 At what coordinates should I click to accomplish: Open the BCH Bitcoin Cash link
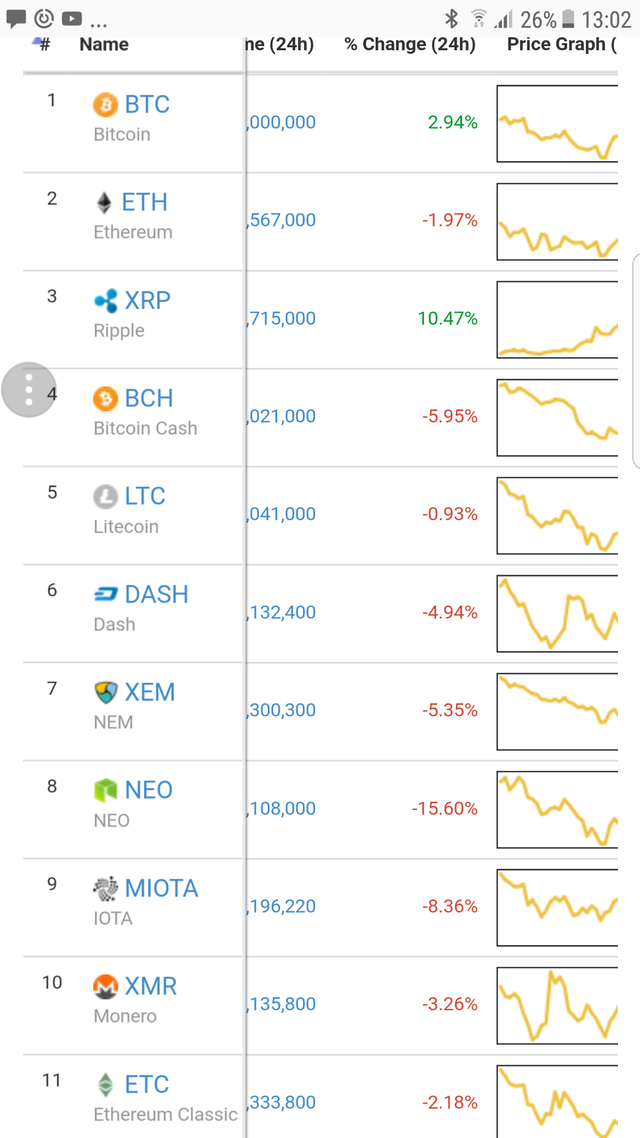pyautogui.click(x=148, y=399)
